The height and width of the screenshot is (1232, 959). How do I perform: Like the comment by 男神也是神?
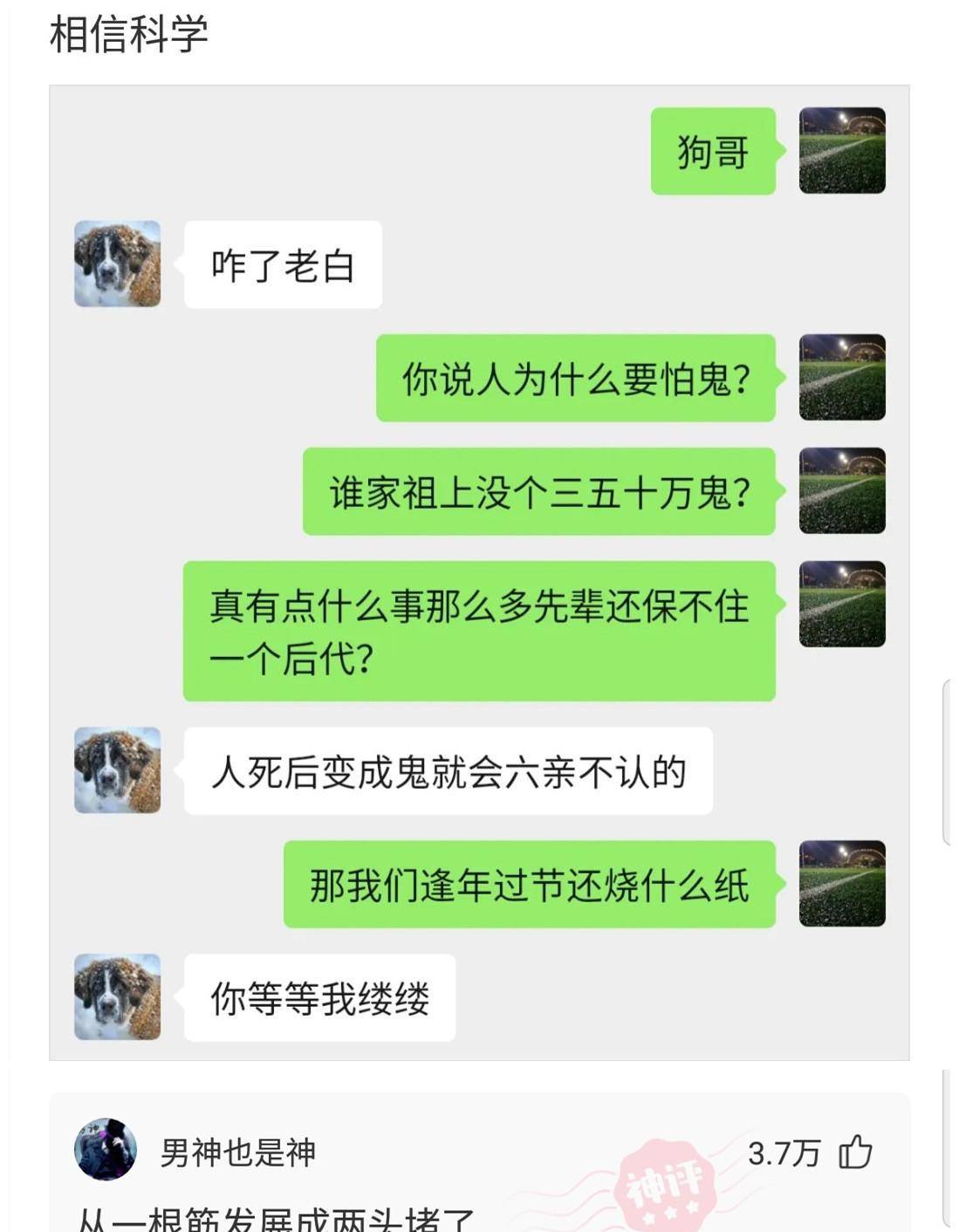tap(854, 1152)
